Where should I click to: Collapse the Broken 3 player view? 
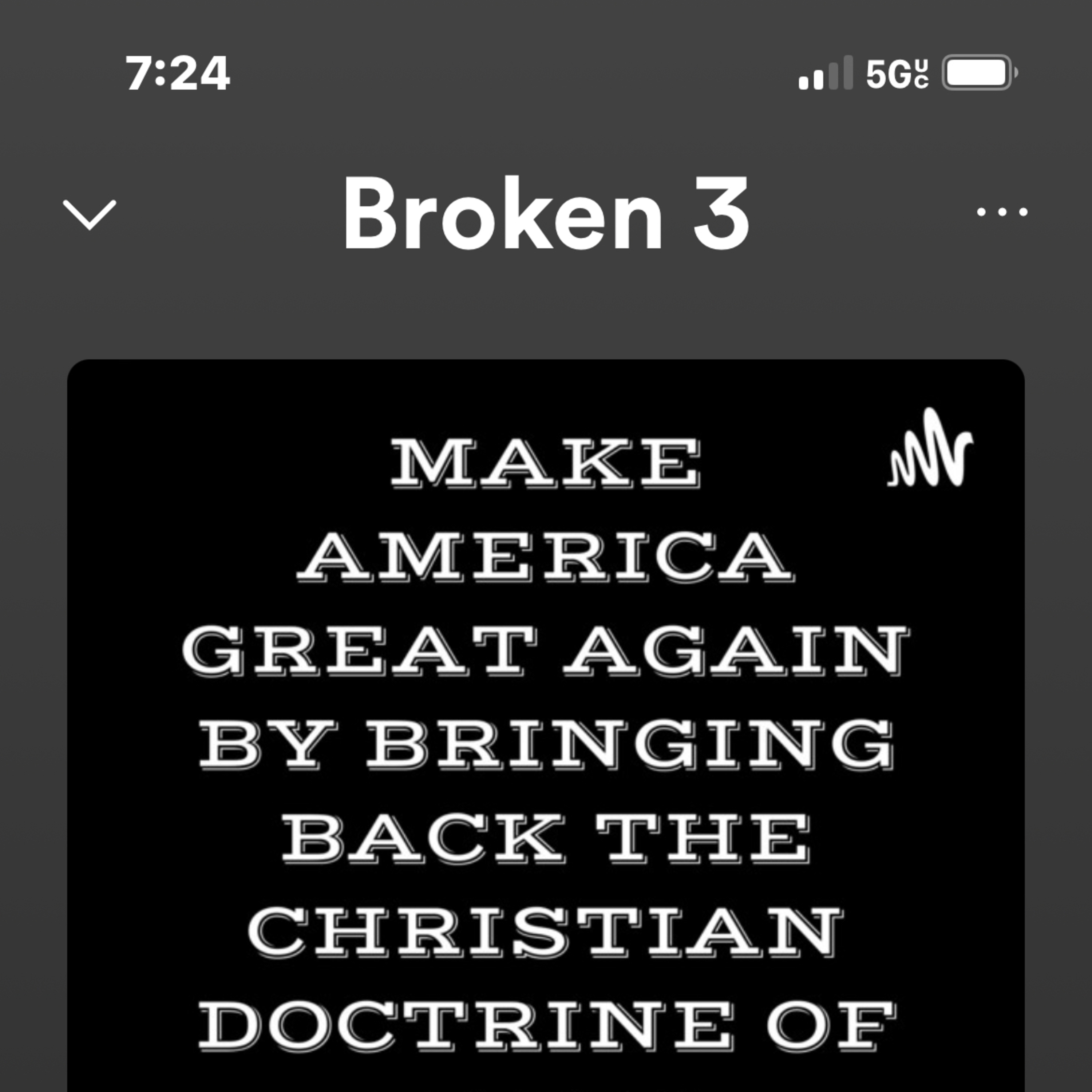pos(89,214)
